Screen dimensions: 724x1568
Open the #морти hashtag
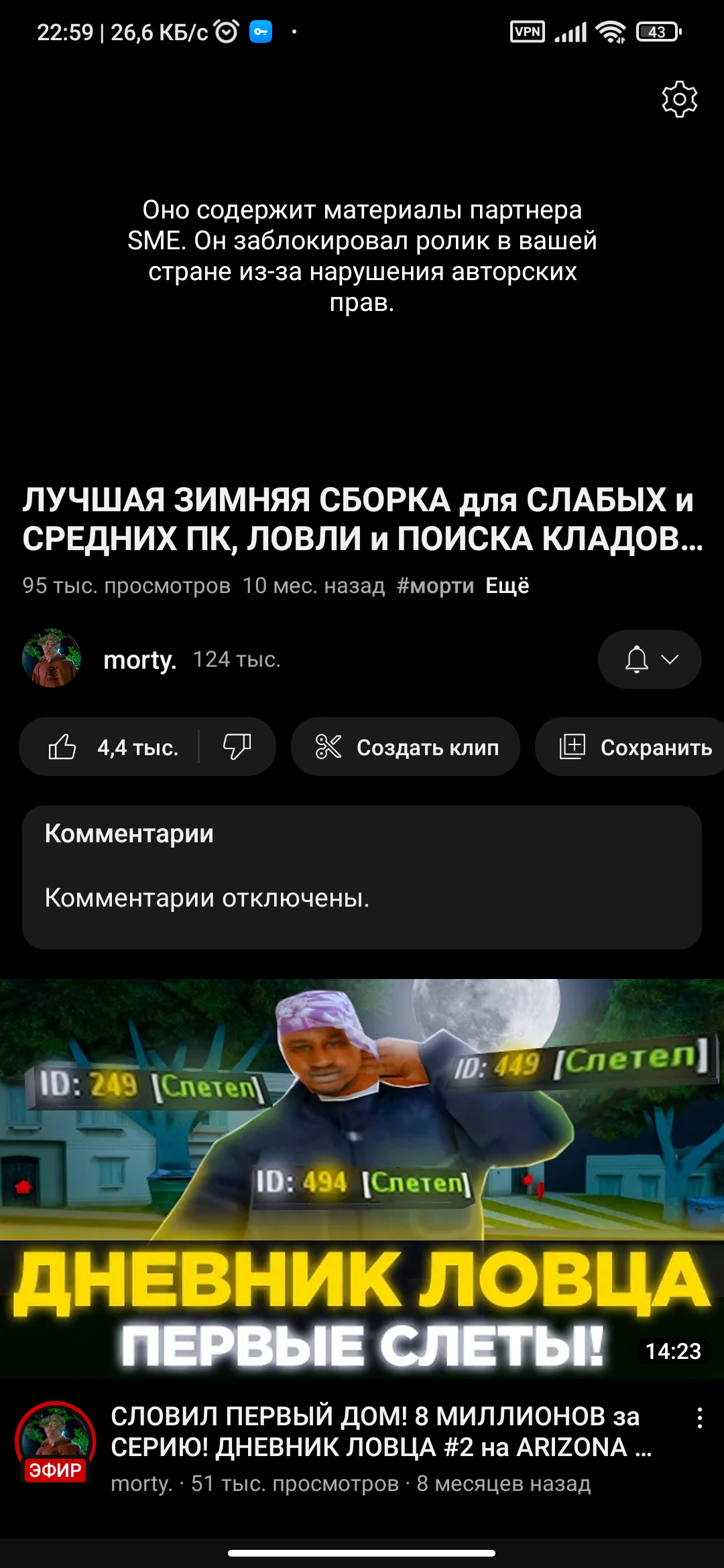(x=435, y=586)
